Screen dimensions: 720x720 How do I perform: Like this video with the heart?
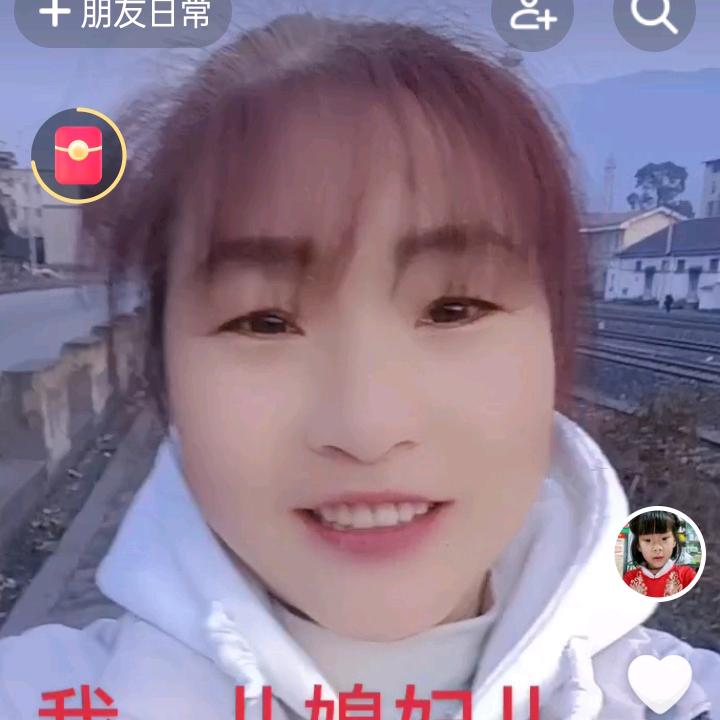(x=660, y=683)
